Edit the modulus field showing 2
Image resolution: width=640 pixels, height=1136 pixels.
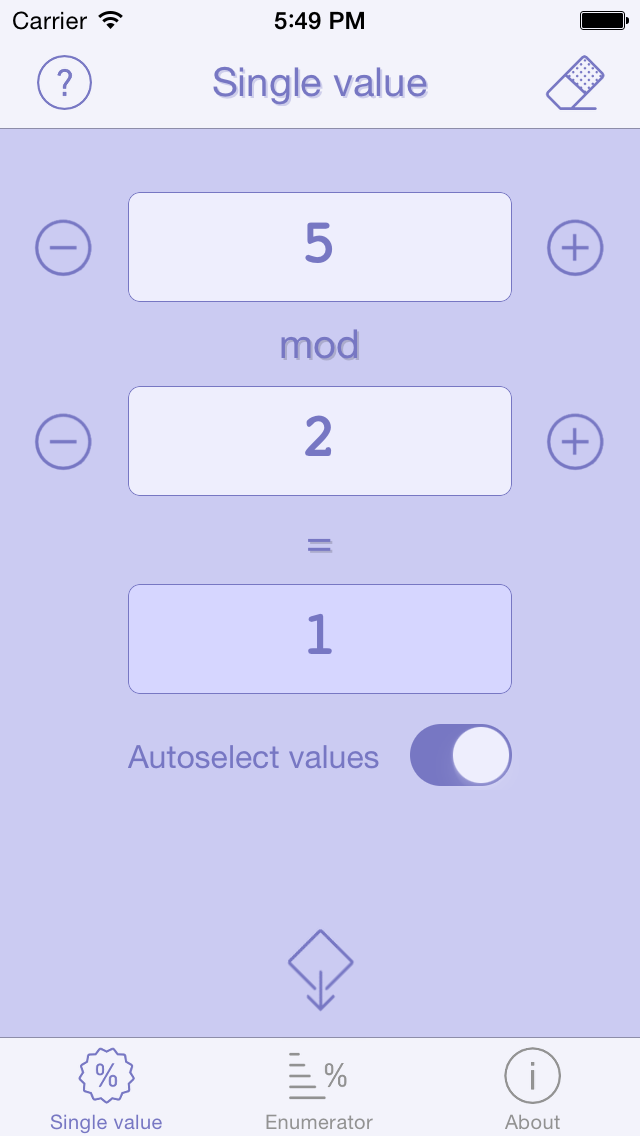320,440
